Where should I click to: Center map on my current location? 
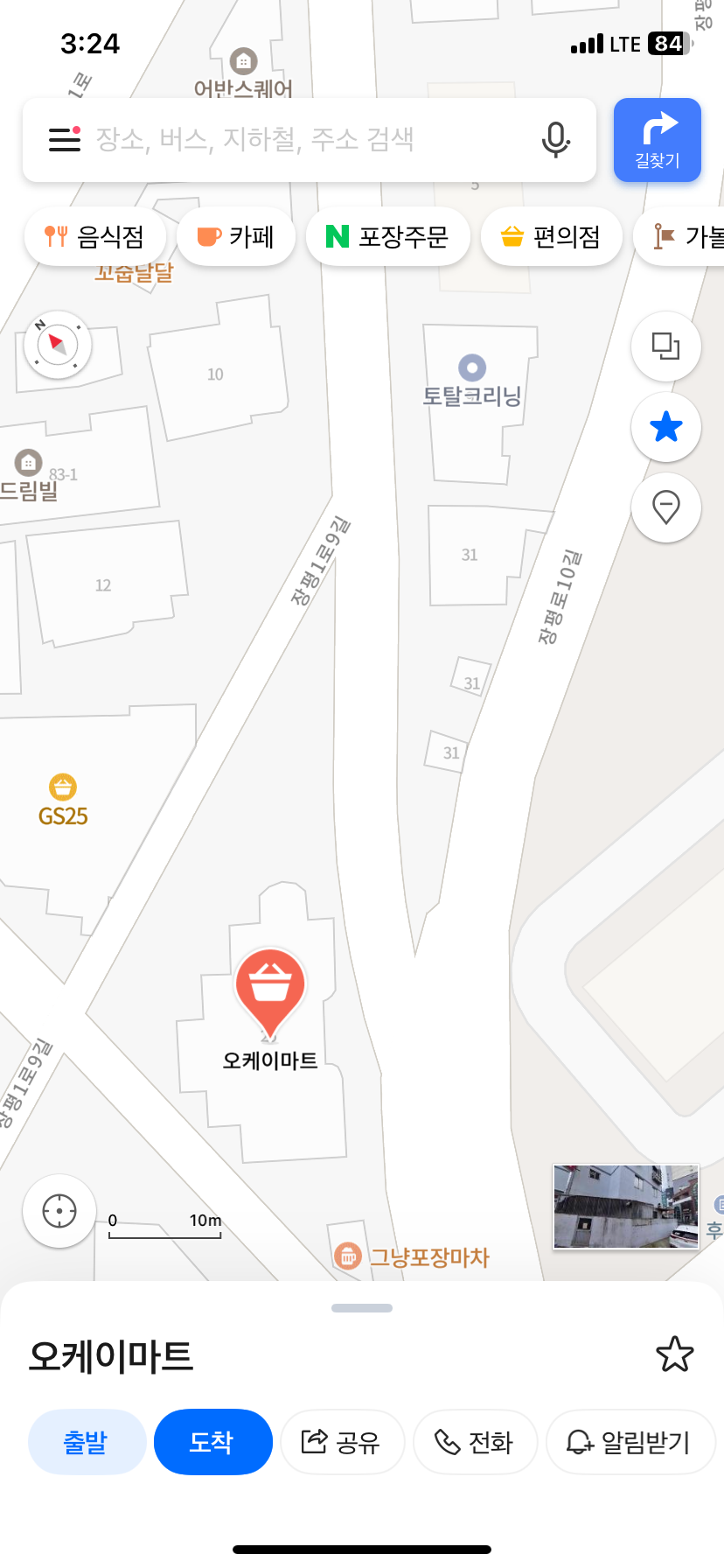(59, 1211)
